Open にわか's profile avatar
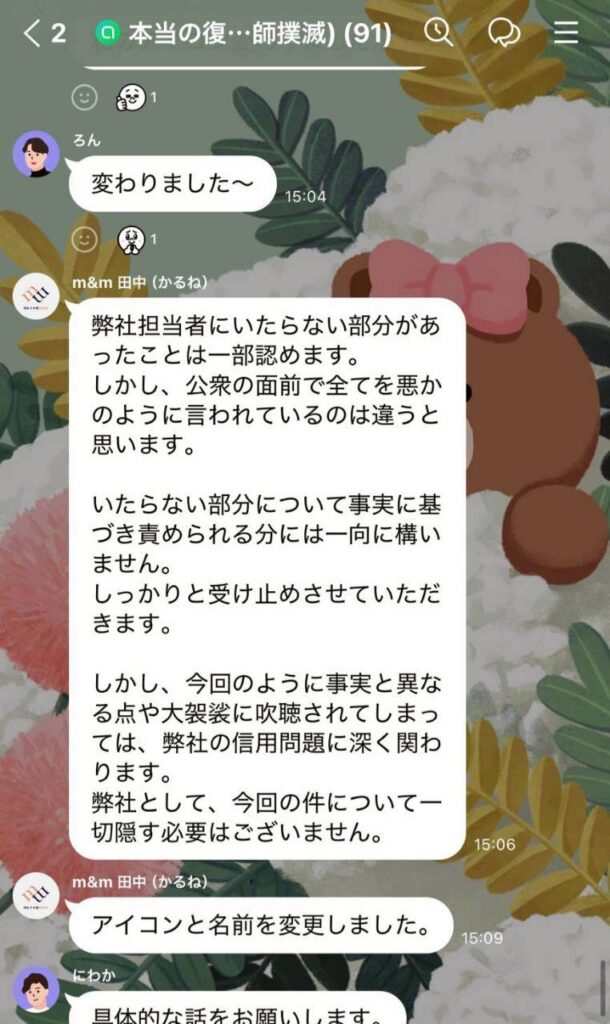This screenshot has width=610, height=1024. [36, 986]
